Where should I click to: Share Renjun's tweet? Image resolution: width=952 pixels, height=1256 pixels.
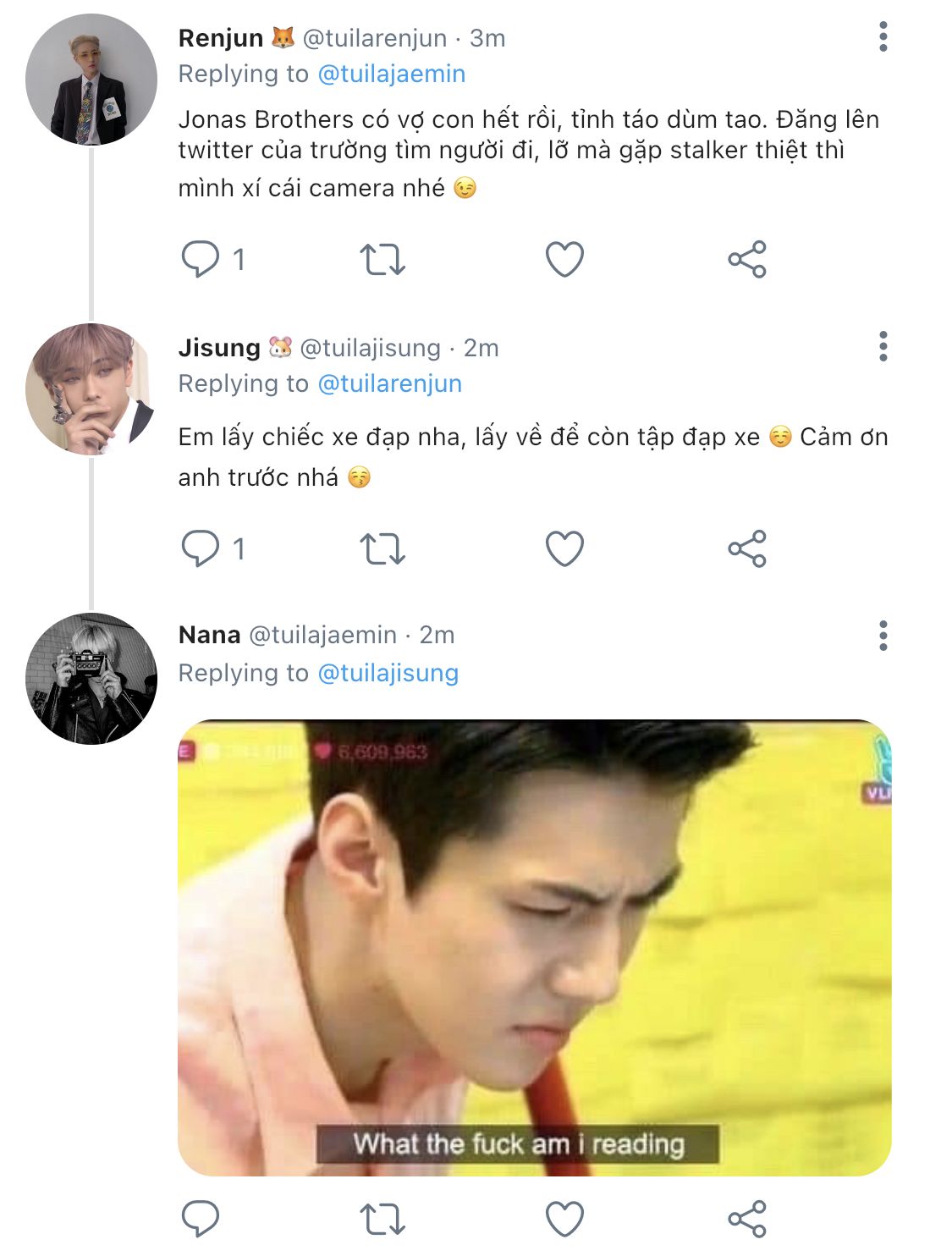pyautogui.click(x=746, y=259)
